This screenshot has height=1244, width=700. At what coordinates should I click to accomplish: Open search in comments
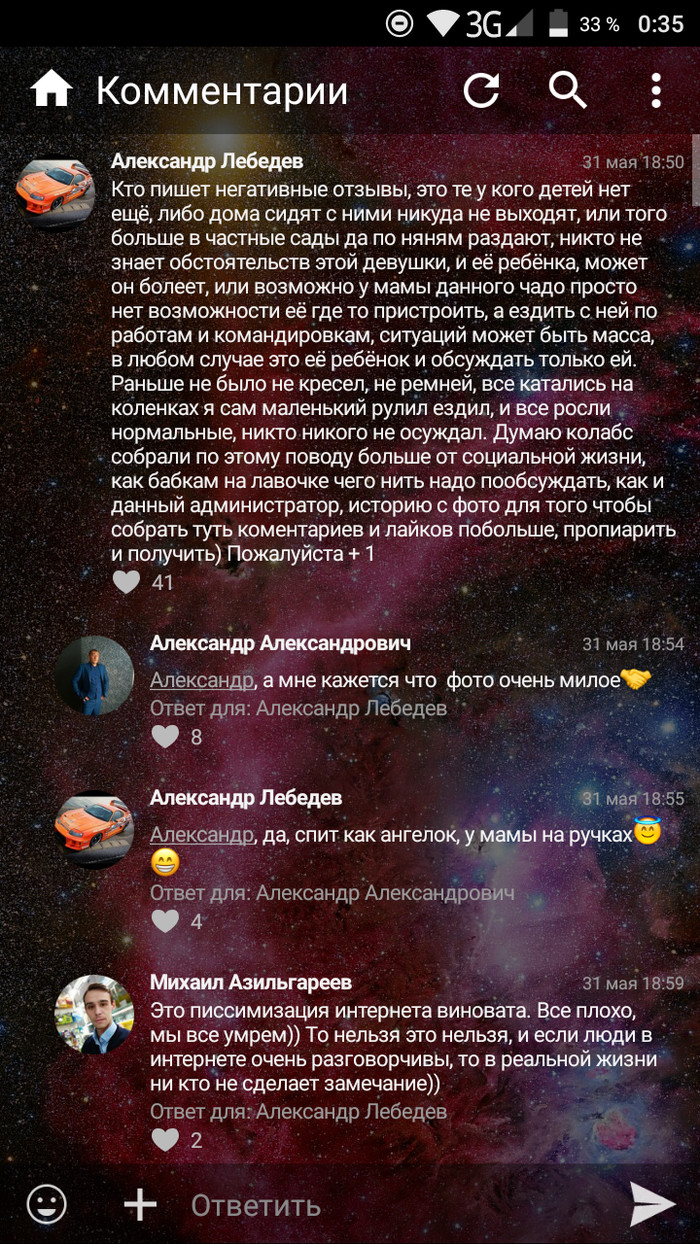pyautogui.click(x=568, y=90)
